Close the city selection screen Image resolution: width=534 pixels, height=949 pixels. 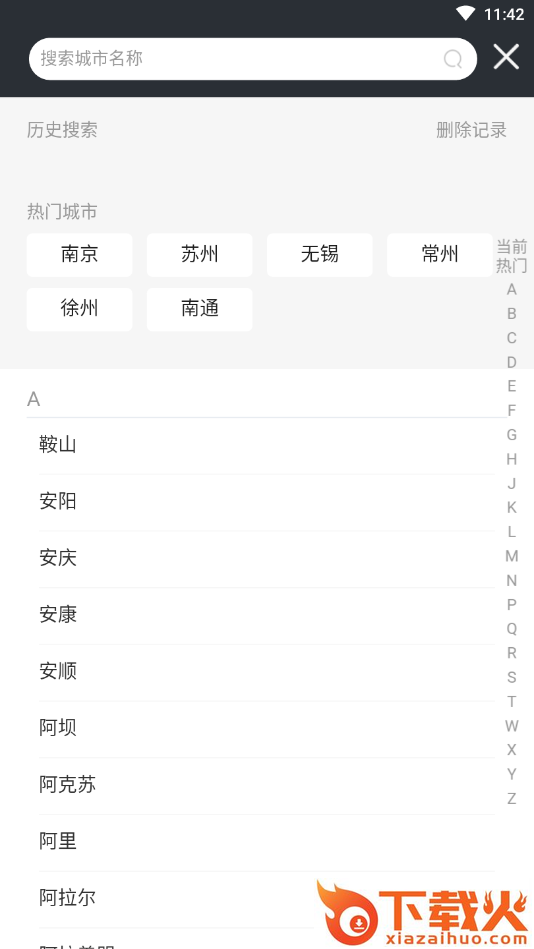506,57
